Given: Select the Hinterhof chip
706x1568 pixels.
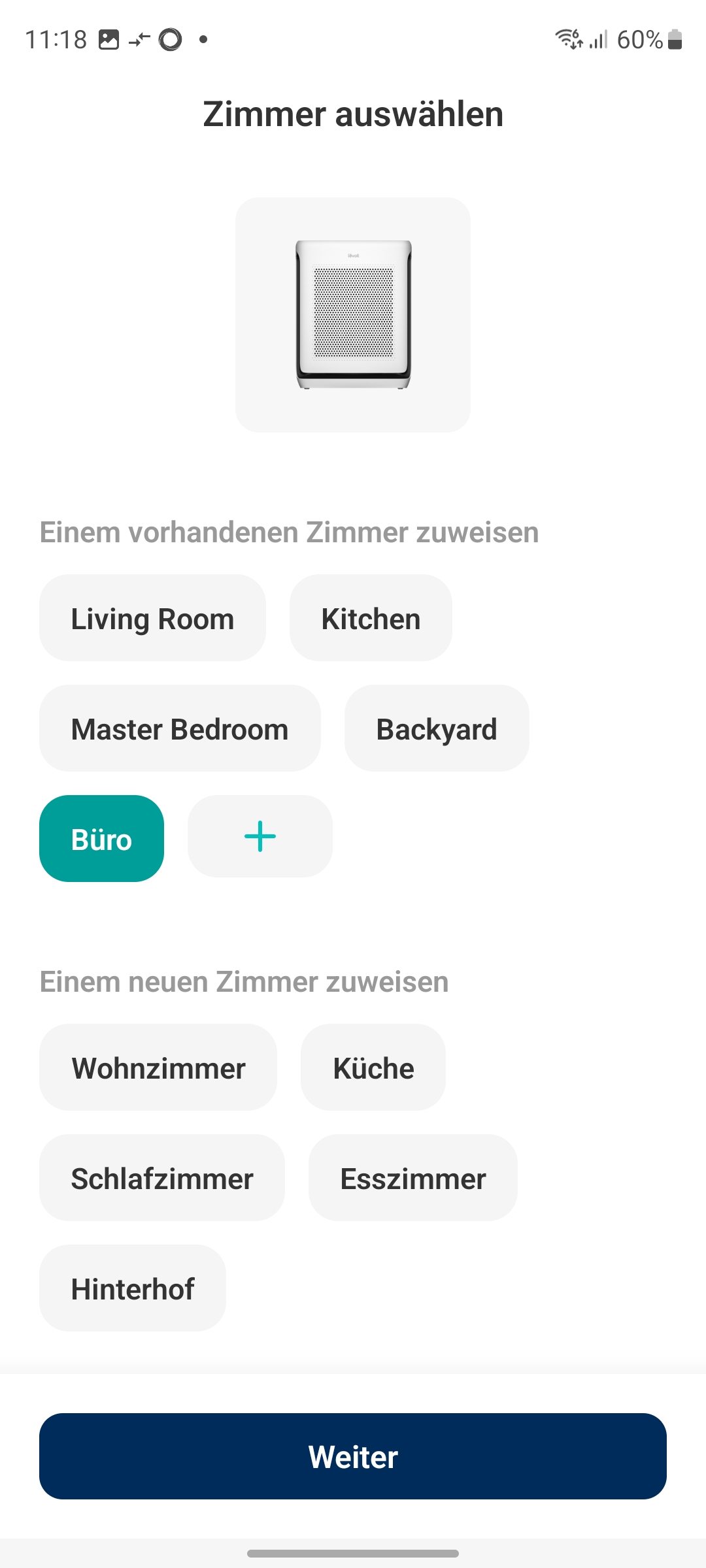Looking at the screenshot, I should (x=133, y=1288).
